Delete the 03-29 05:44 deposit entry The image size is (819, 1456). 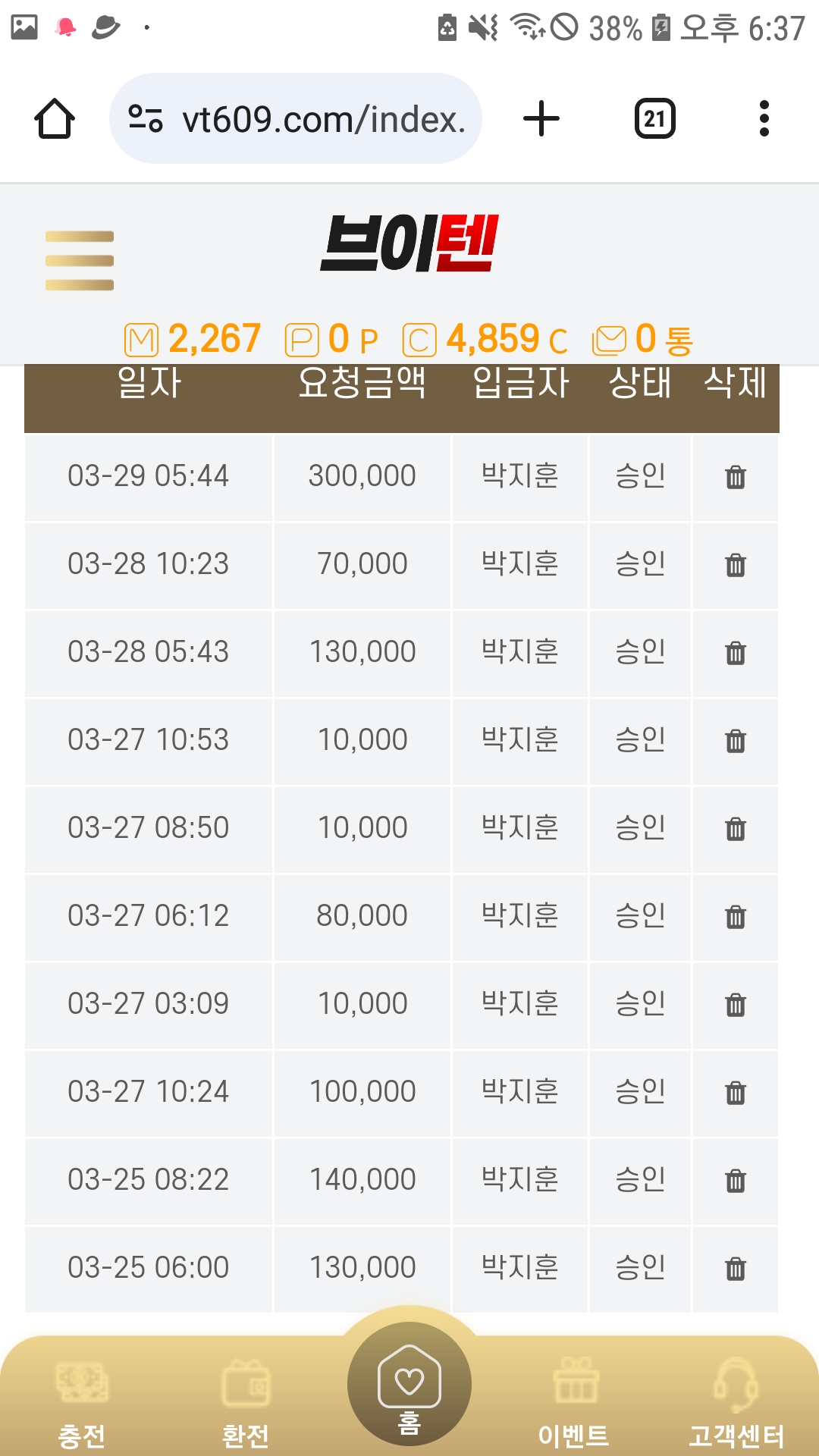tap(736, 478)
